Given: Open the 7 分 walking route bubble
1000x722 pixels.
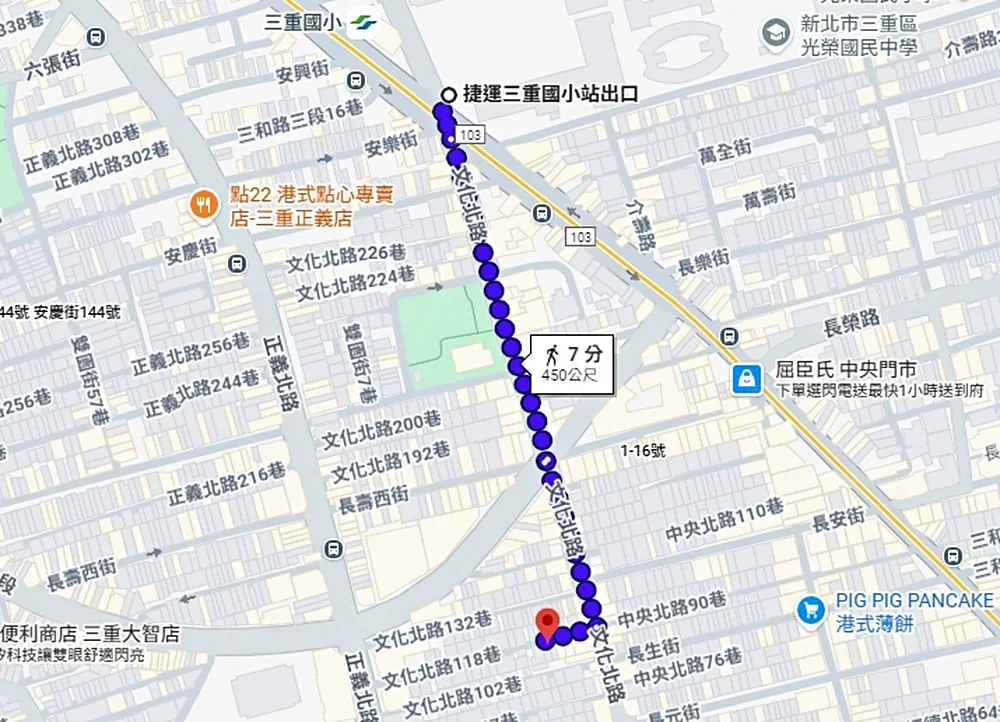Looking at the screenshot, I should coord(568,360).
